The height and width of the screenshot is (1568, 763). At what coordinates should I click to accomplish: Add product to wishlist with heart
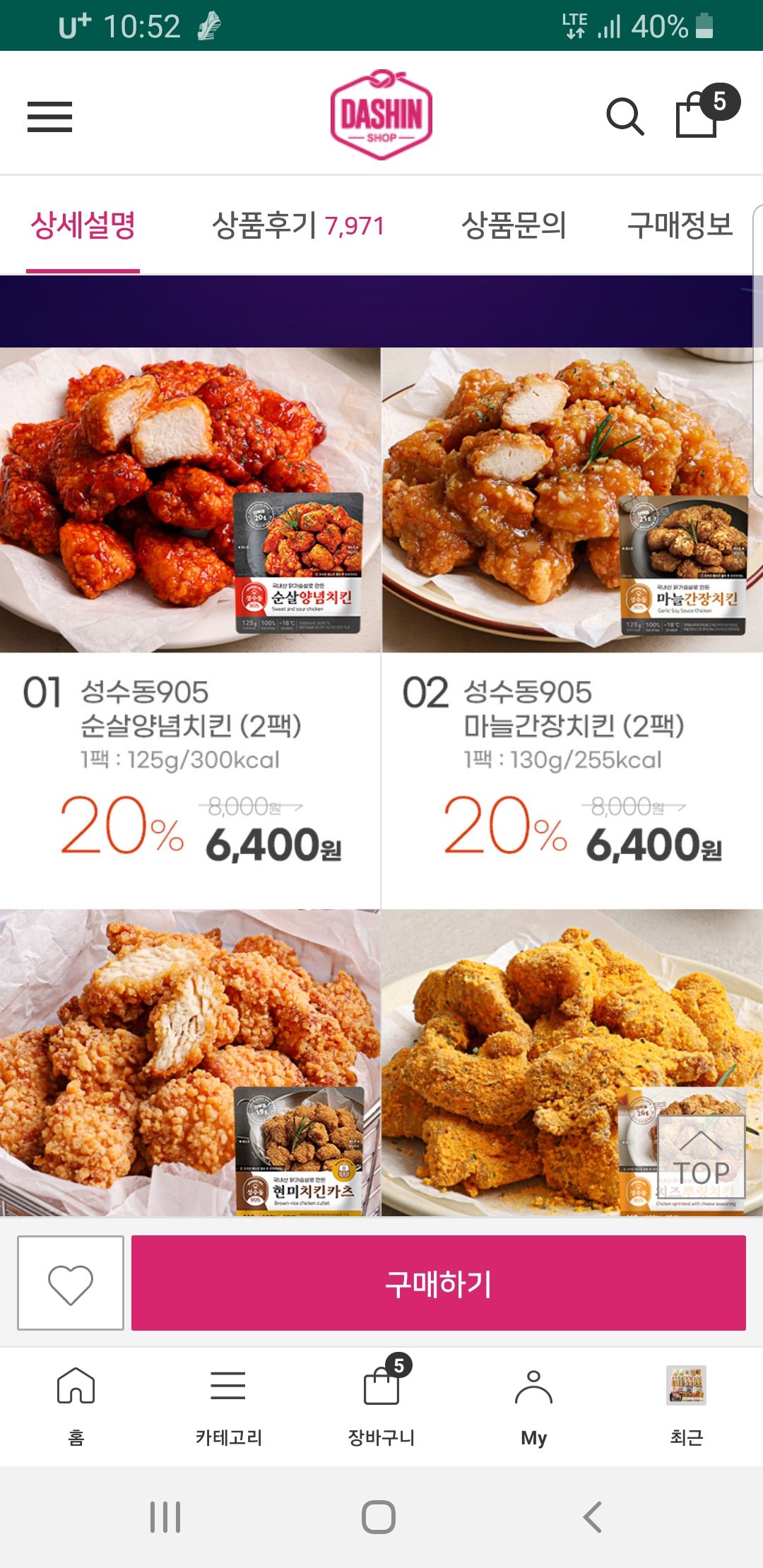71,1283
